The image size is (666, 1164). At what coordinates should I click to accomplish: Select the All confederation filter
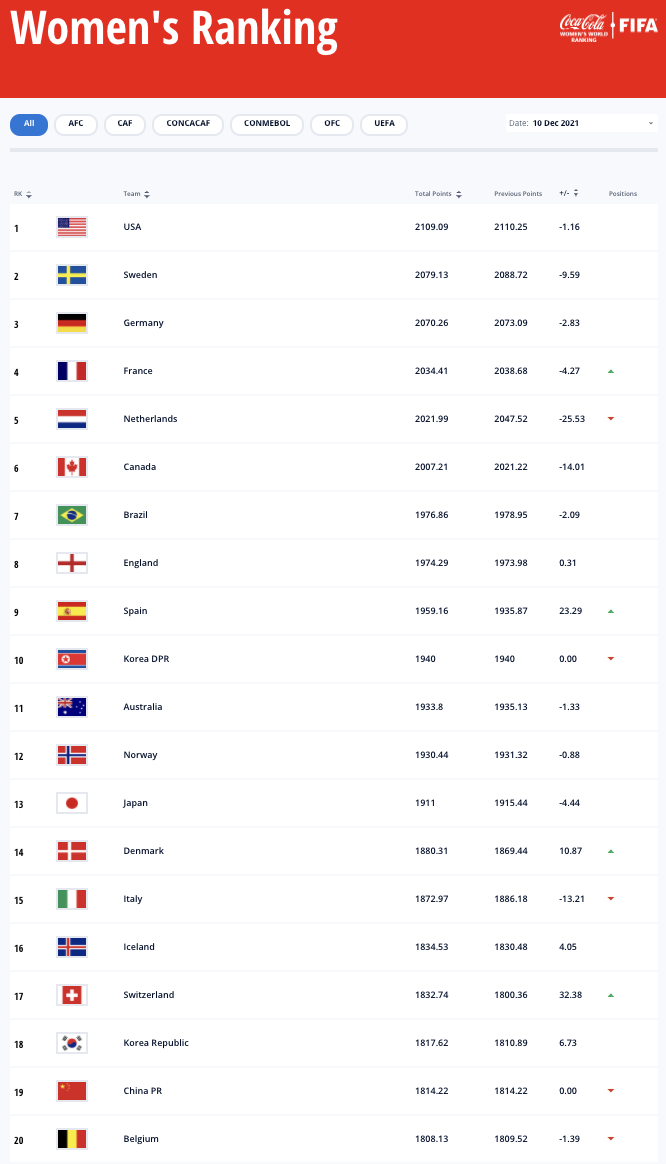point(29,124)
